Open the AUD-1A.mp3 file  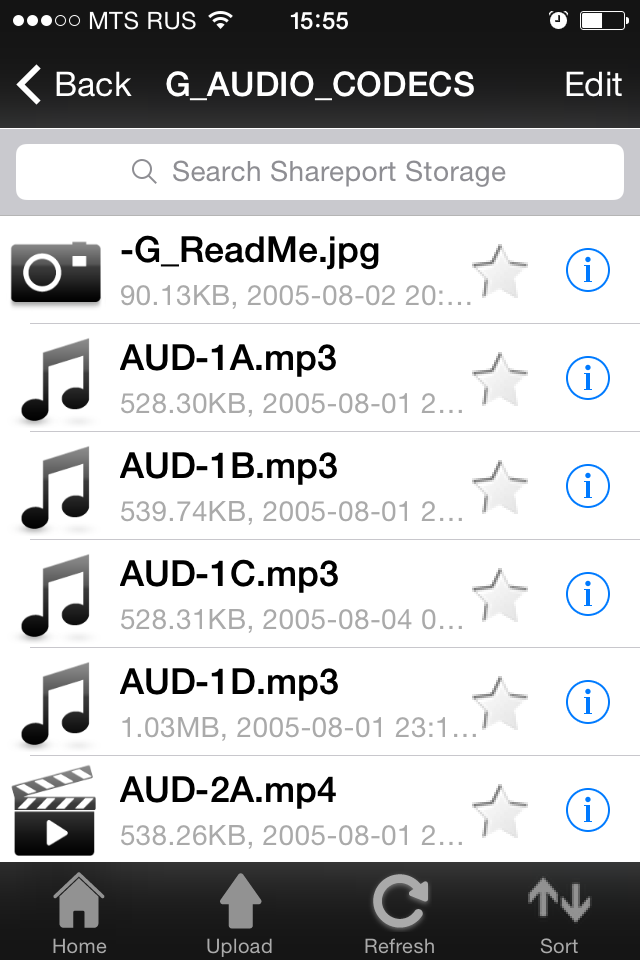pos(250,377)
